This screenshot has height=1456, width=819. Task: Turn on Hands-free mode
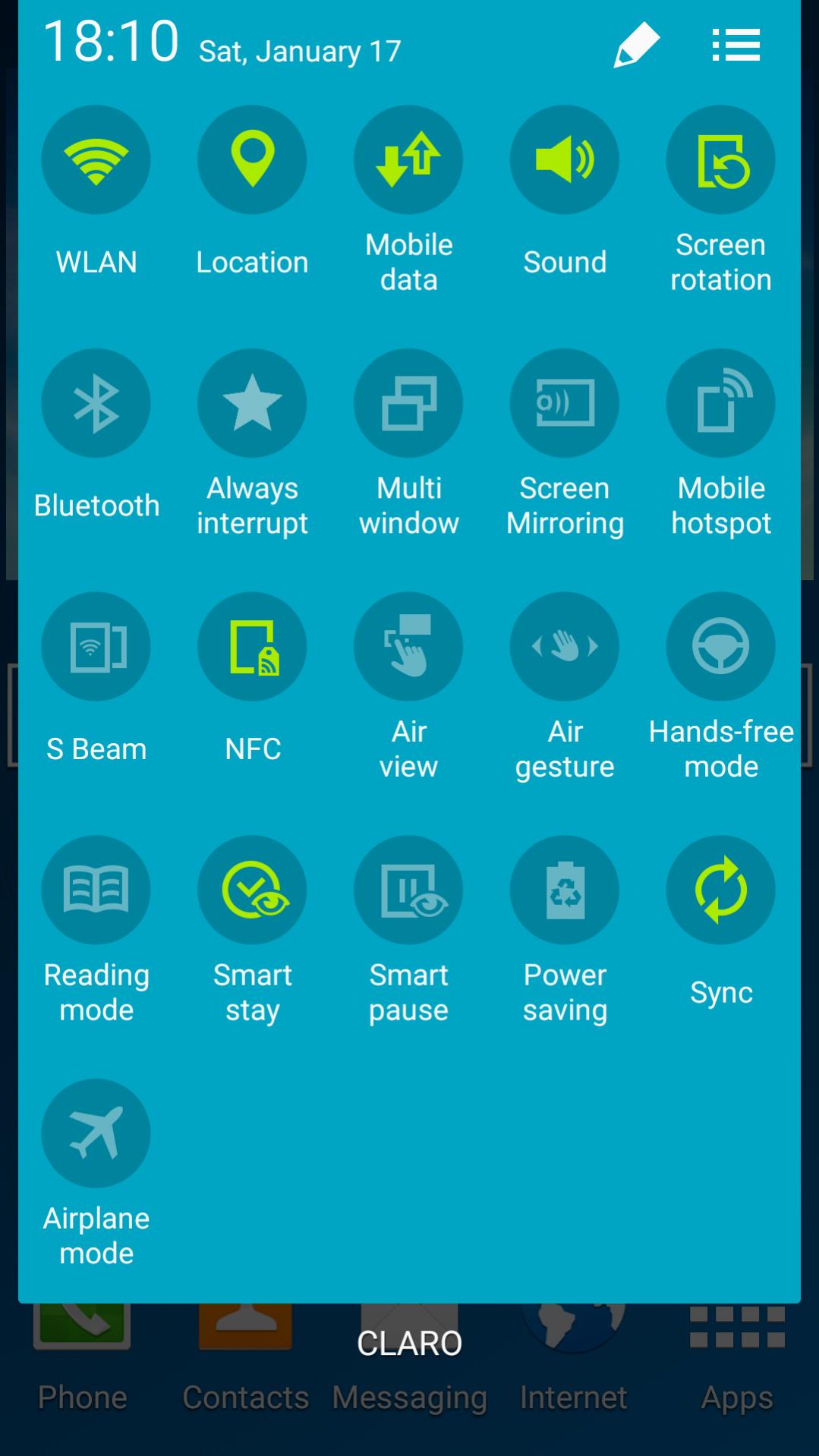click(x=720, y=647)
